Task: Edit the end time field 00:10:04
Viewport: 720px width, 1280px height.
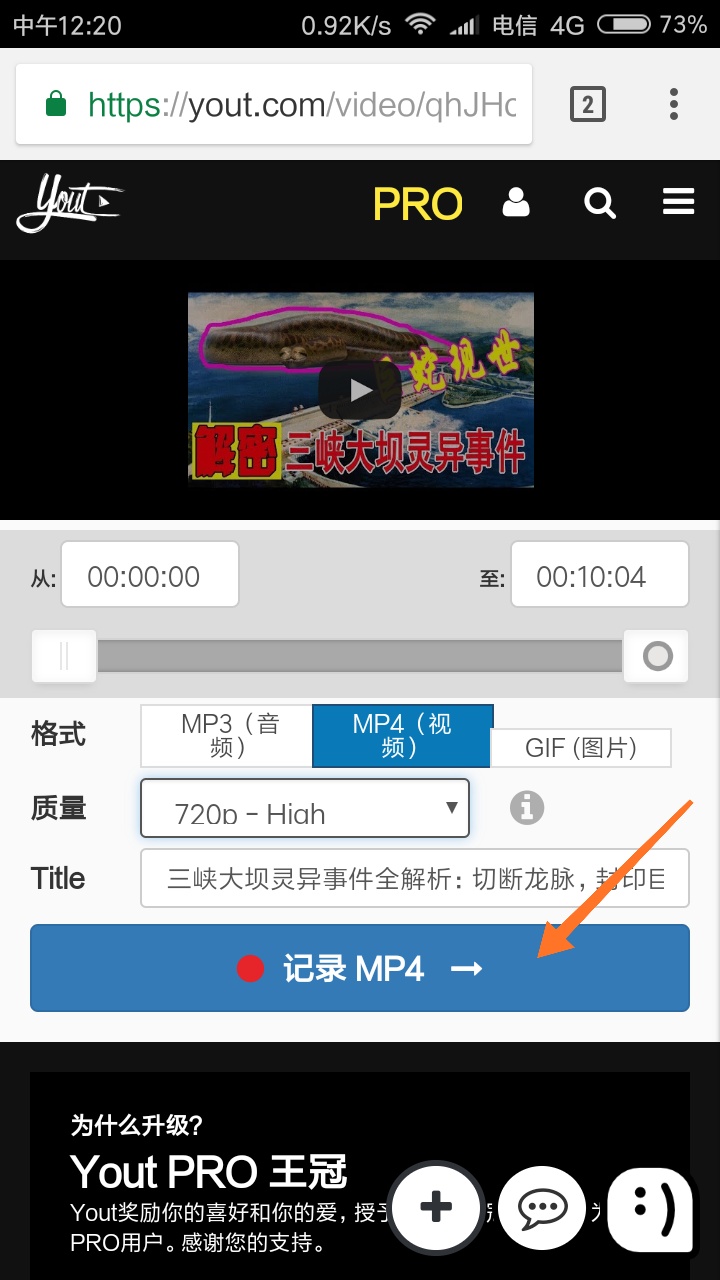Action: pyautogui.click(x=600, y=575)
